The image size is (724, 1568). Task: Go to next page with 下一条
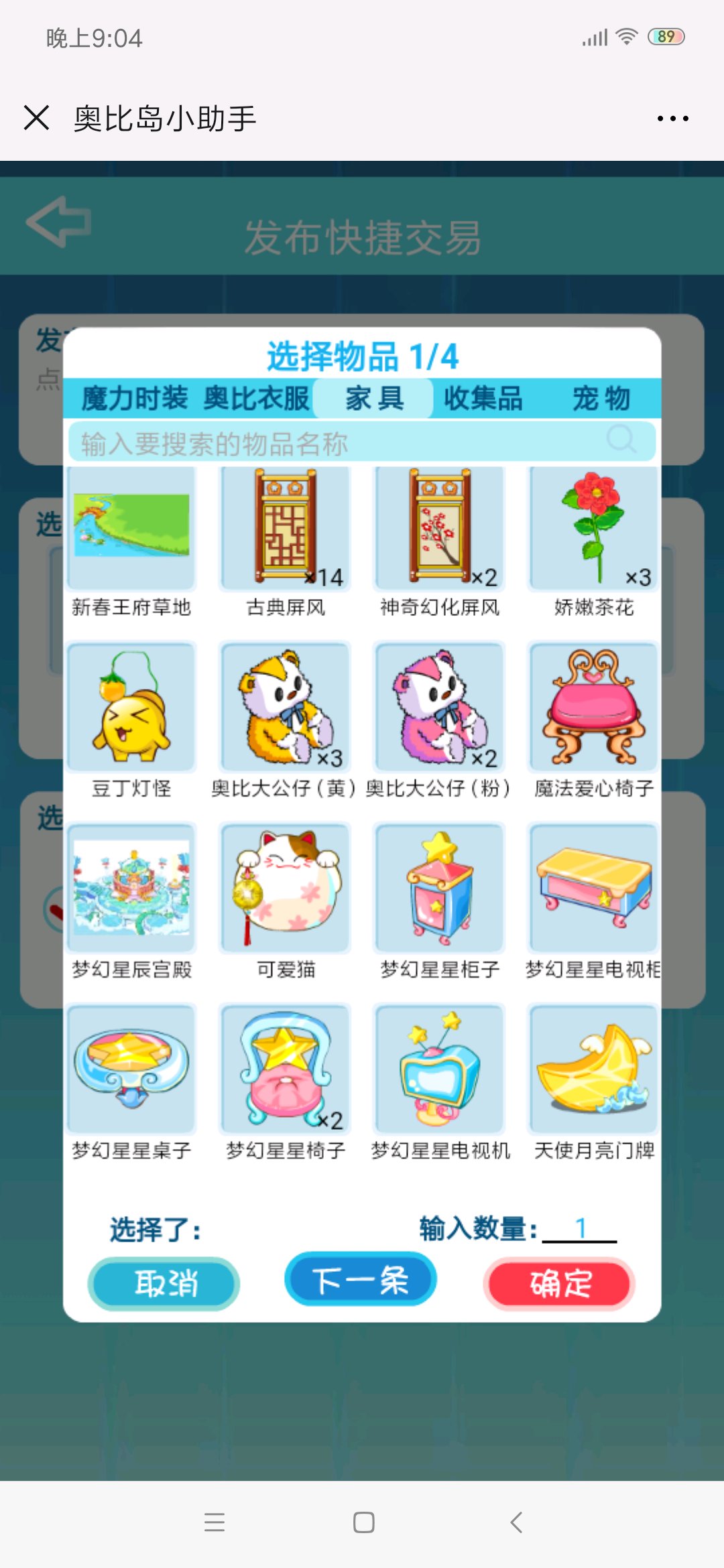(x=361, y=1279)
